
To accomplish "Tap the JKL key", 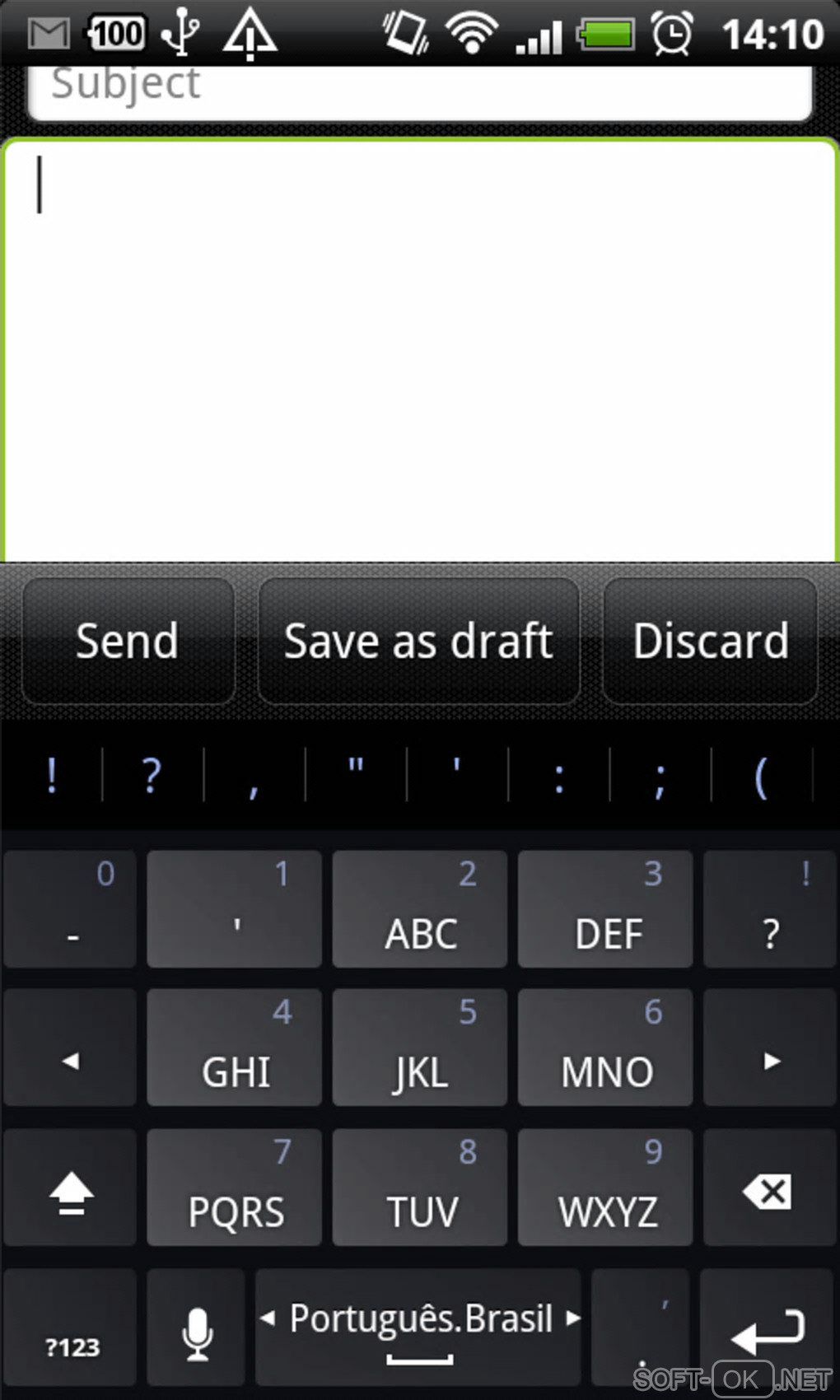I will tap(420, 1048).
